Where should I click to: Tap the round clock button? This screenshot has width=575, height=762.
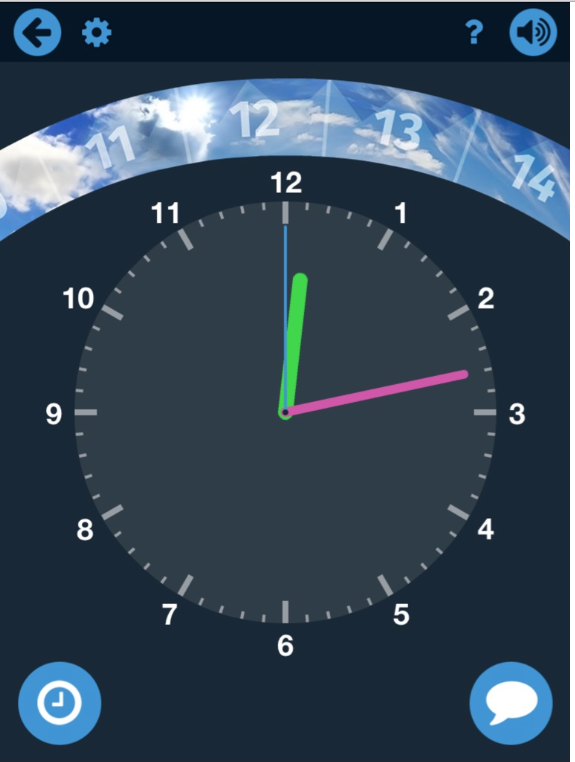pos(60,703)
